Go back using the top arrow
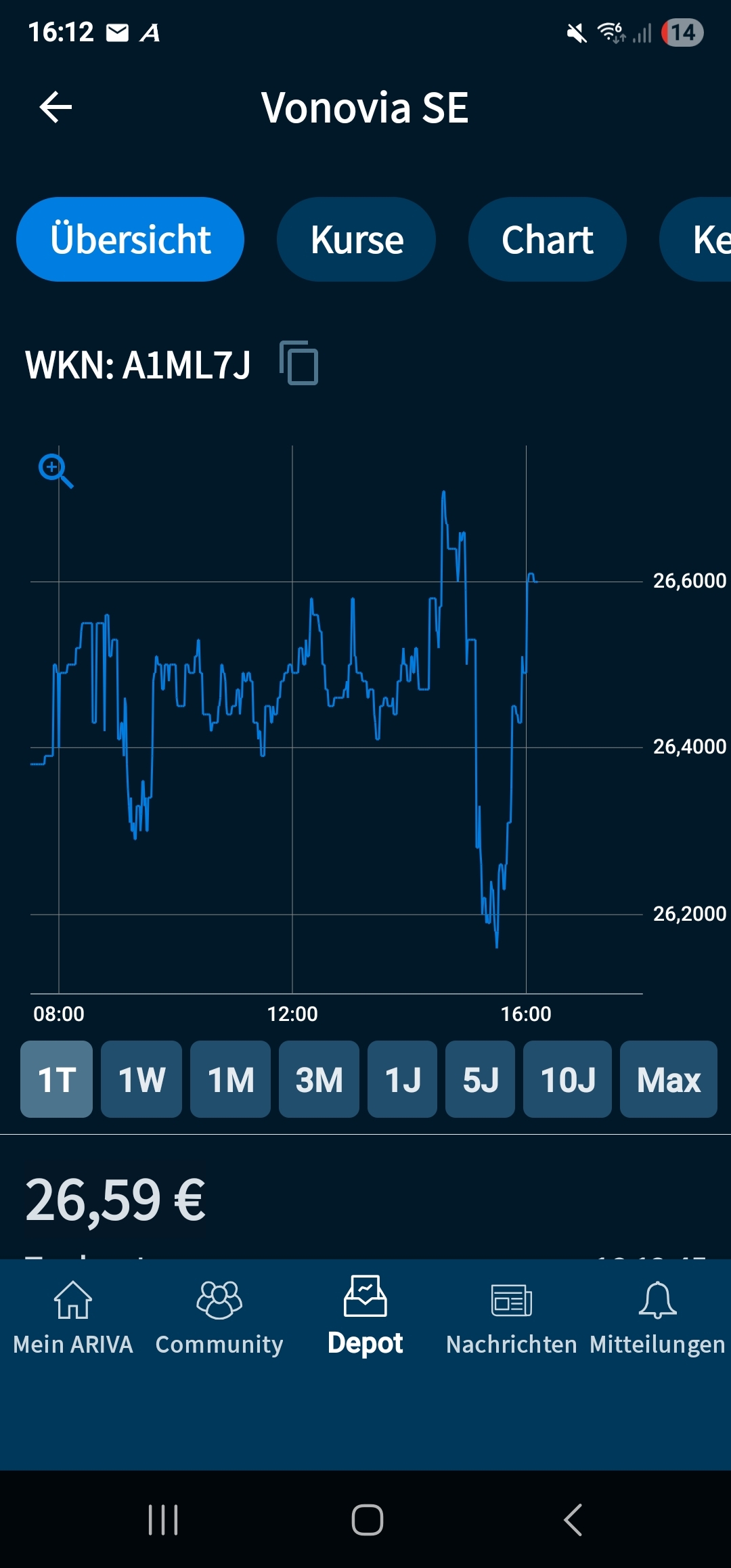This screenshot has height=1568, width=731. click(56, 107)
